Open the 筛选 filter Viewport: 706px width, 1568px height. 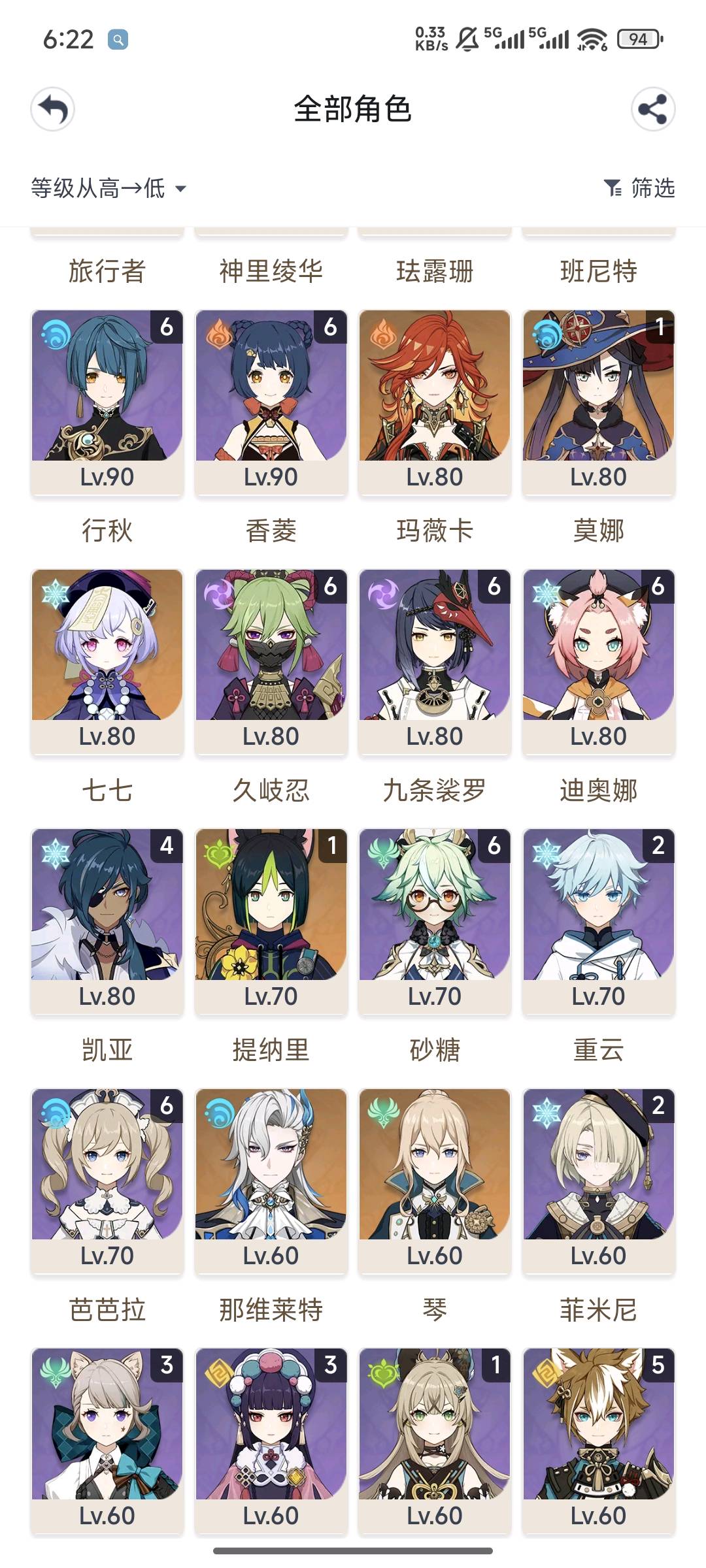tap(639, 188)
